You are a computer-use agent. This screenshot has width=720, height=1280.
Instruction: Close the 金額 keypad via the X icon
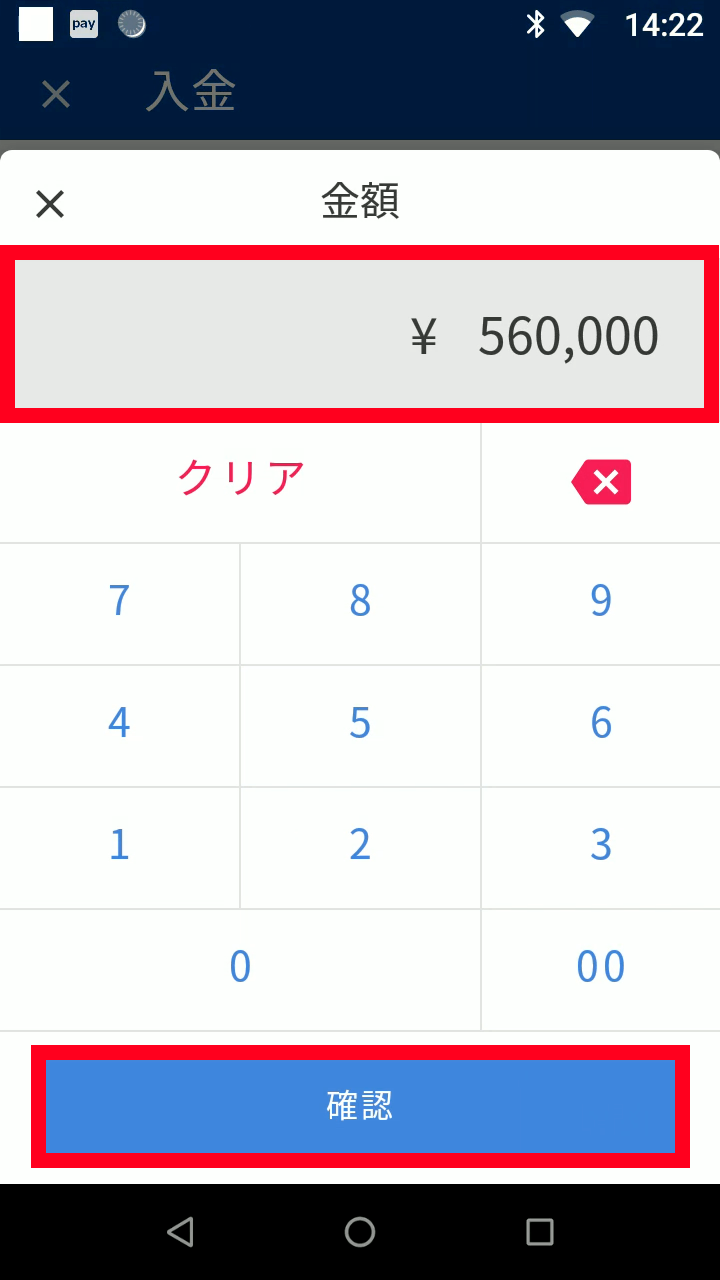tap(50, 203)
